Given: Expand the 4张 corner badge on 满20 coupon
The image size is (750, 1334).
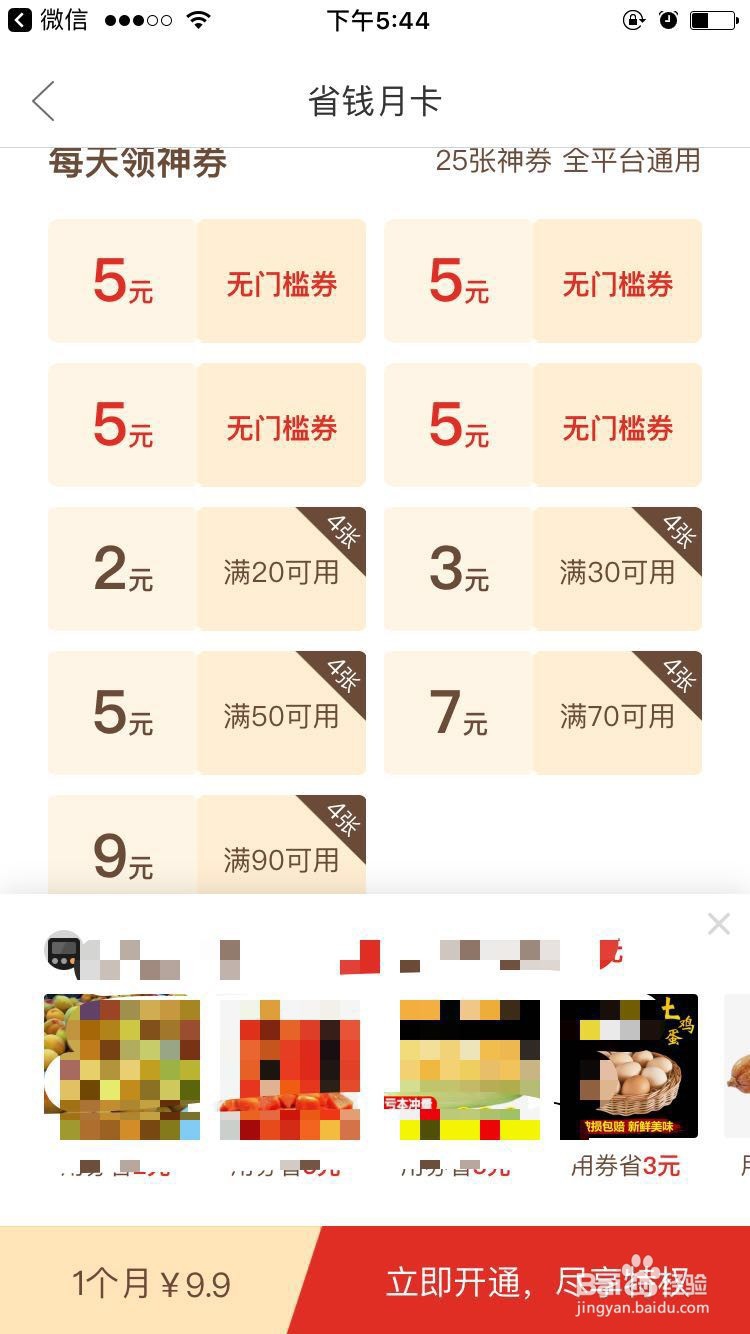Looking at the screenshot, I should point(345,528).
